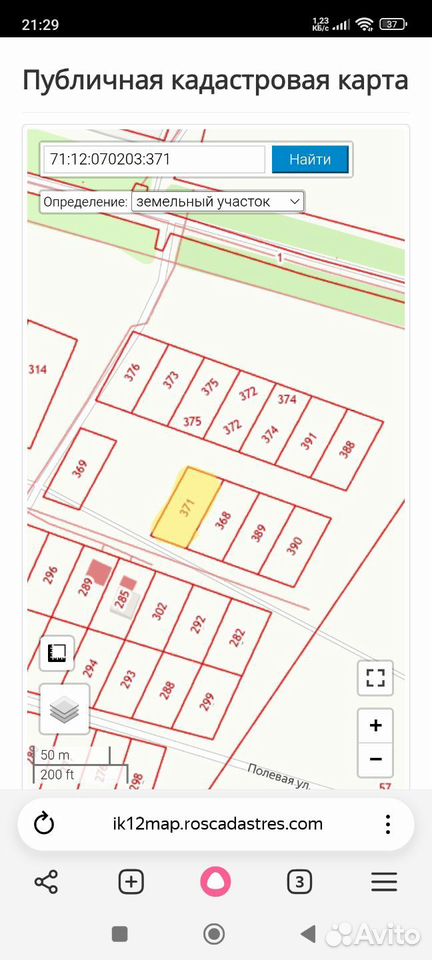Open the map layers selector
432x960 pixels.
click(x=64, y=709)
